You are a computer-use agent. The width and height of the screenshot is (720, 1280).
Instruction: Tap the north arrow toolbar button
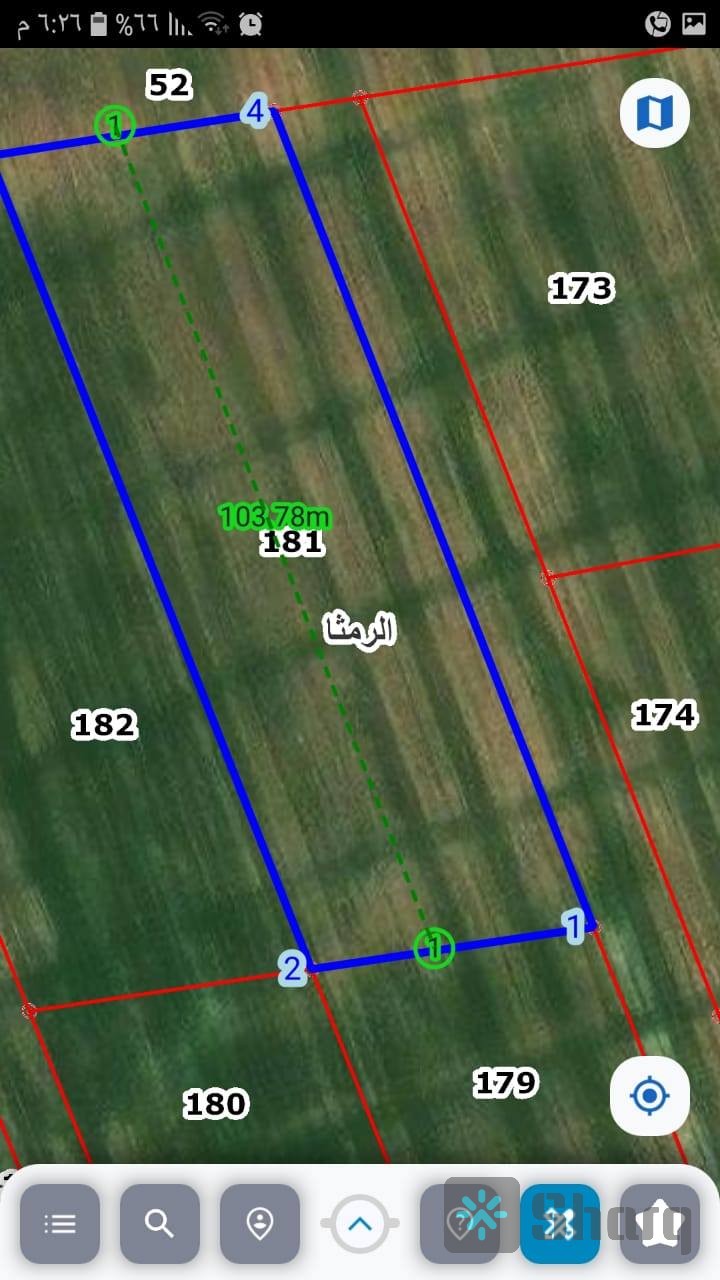pyautogui.click(x=660, y=1223)
